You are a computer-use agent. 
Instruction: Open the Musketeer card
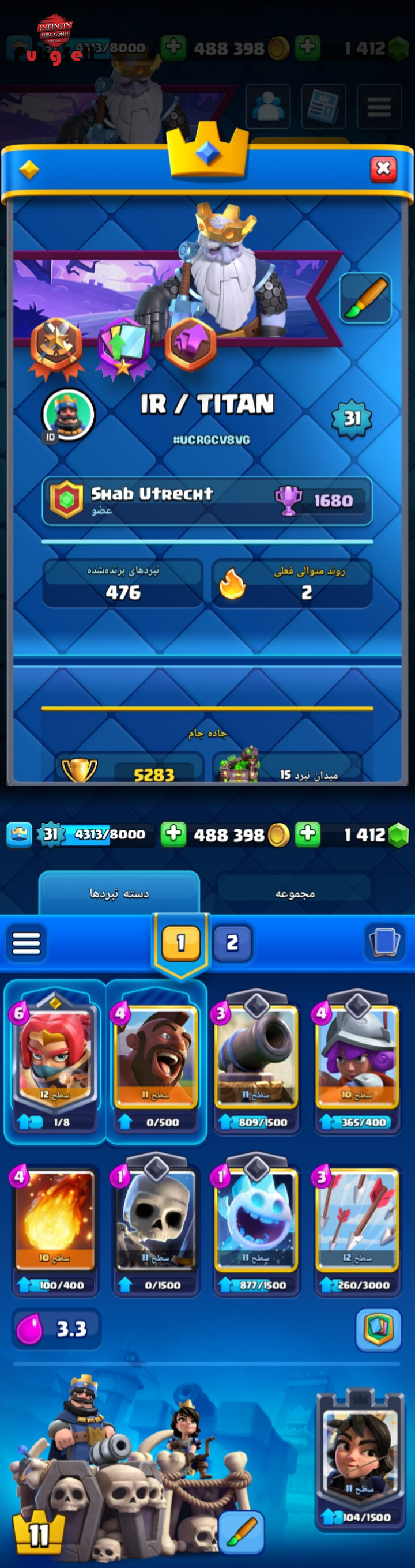tap(357, 1056)
